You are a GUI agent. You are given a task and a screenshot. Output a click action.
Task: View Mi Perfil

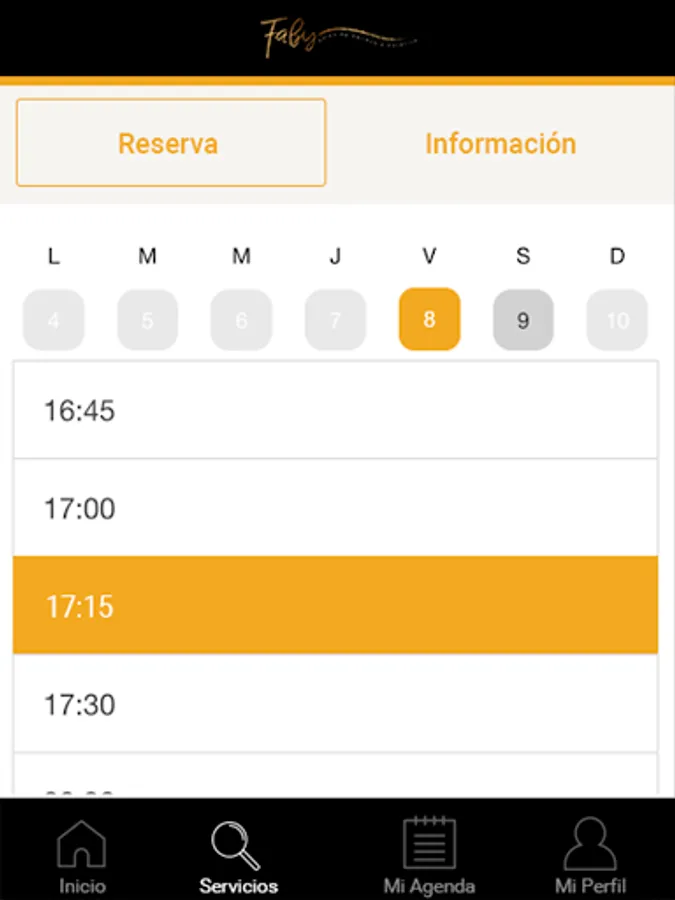[x=591, y=856]
